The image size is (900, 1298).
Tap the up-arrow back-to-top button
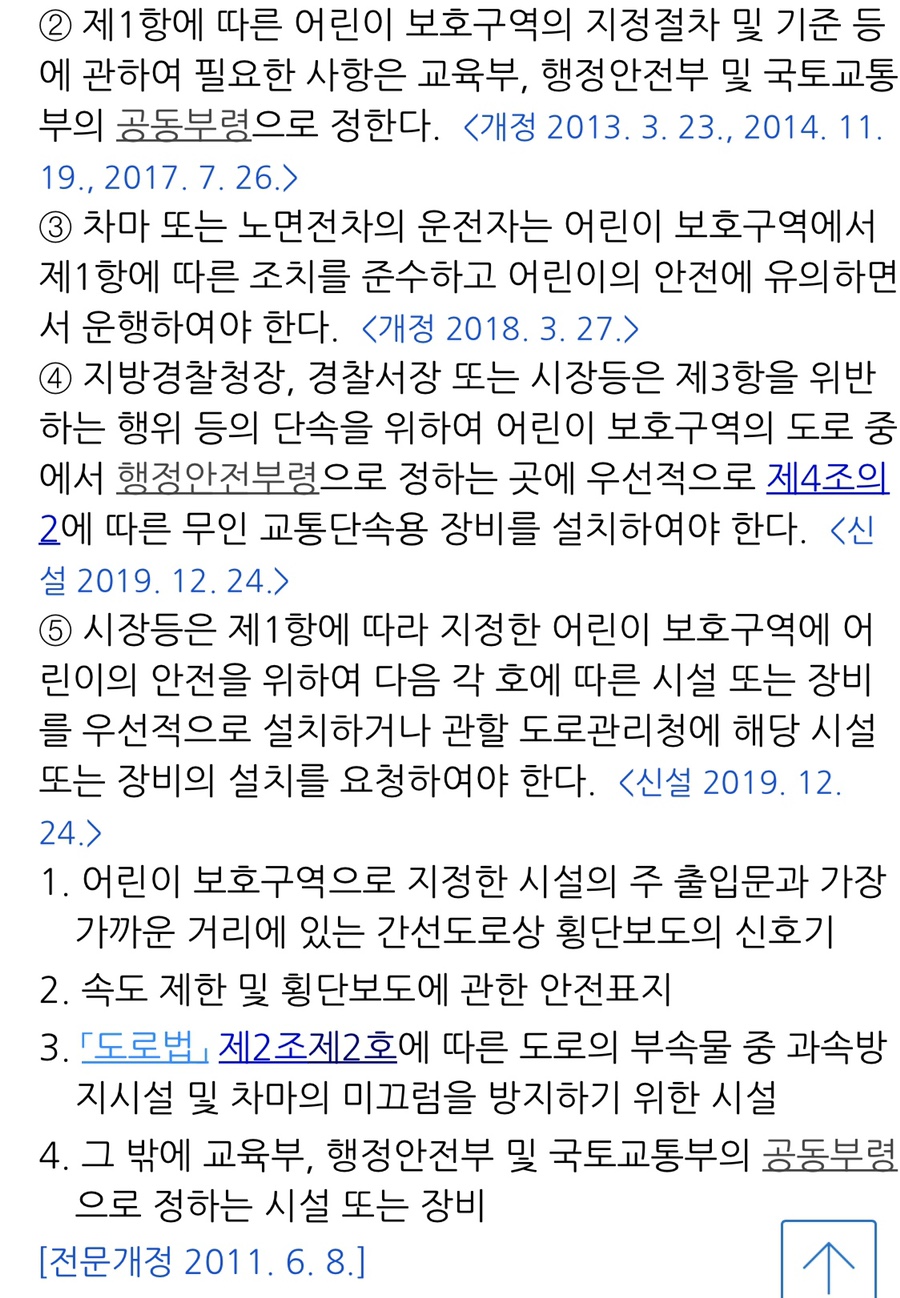pyautogui.click(x=828, y=1260)
